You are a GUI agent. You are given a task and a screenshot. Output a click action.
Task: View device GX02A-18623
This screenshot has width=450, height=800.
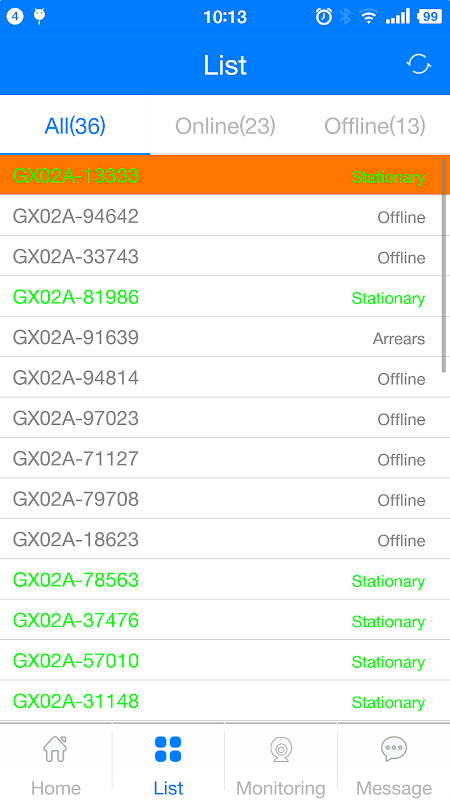click(225, 539)
